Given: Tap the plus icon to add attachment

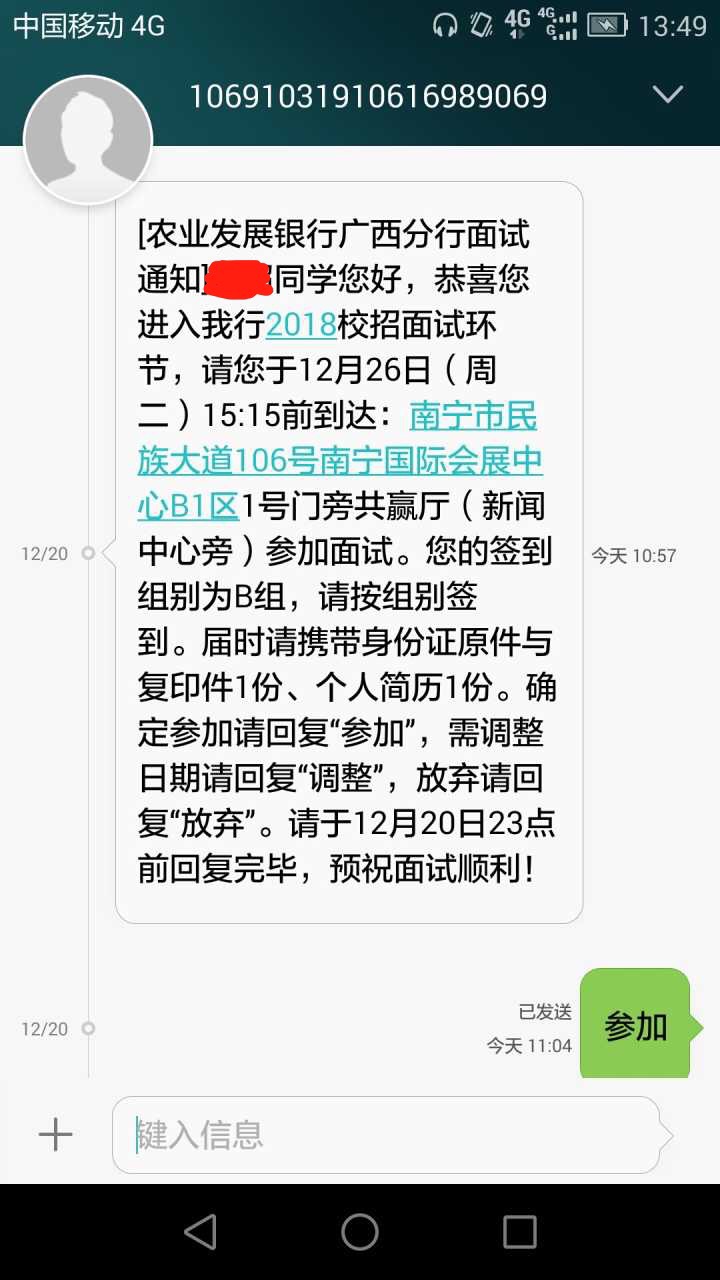Looking at the screenshot, I should point(55,1134).
